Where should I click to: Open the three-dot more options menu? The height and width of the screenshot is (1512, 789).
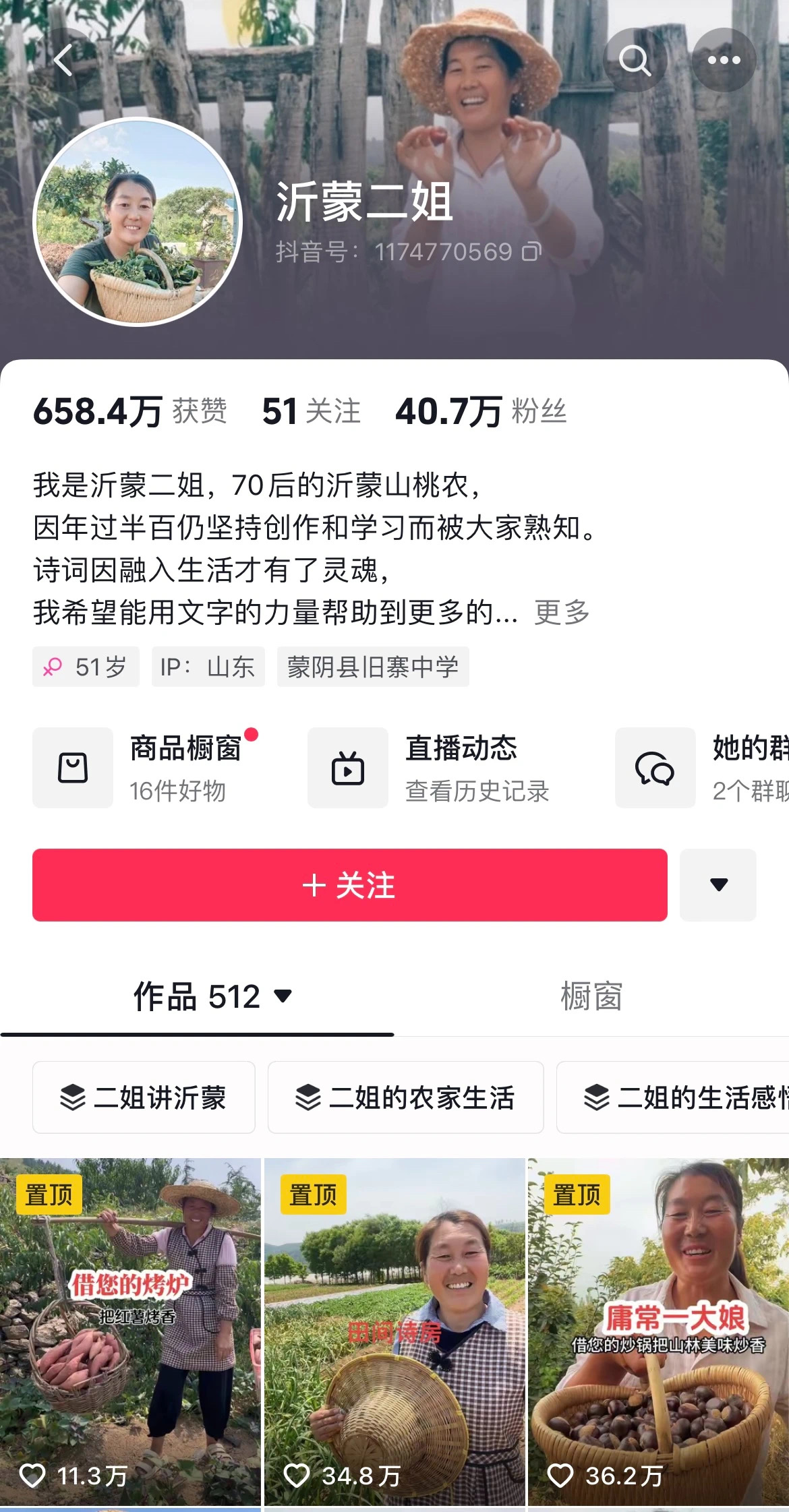724,61
